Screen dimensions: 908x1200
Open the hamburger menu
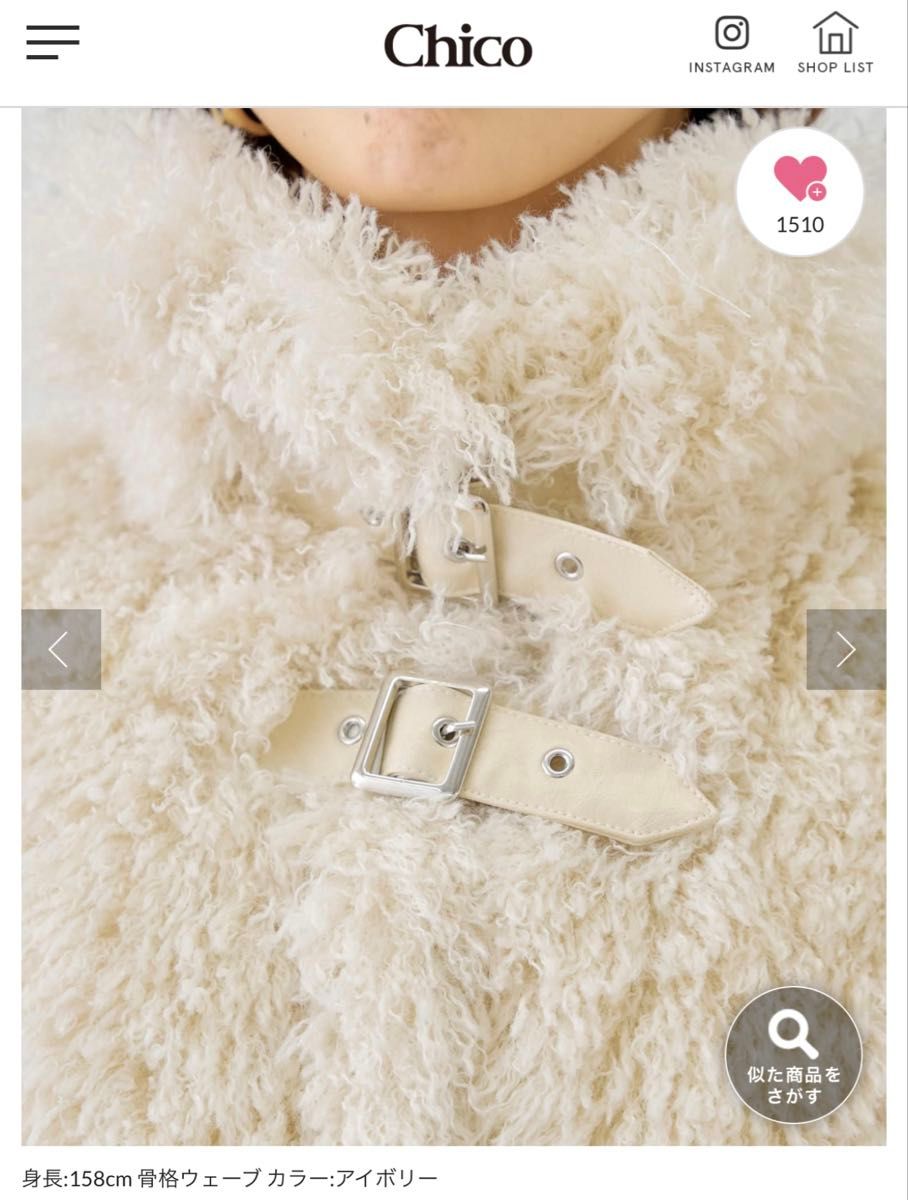coord(53,43)
